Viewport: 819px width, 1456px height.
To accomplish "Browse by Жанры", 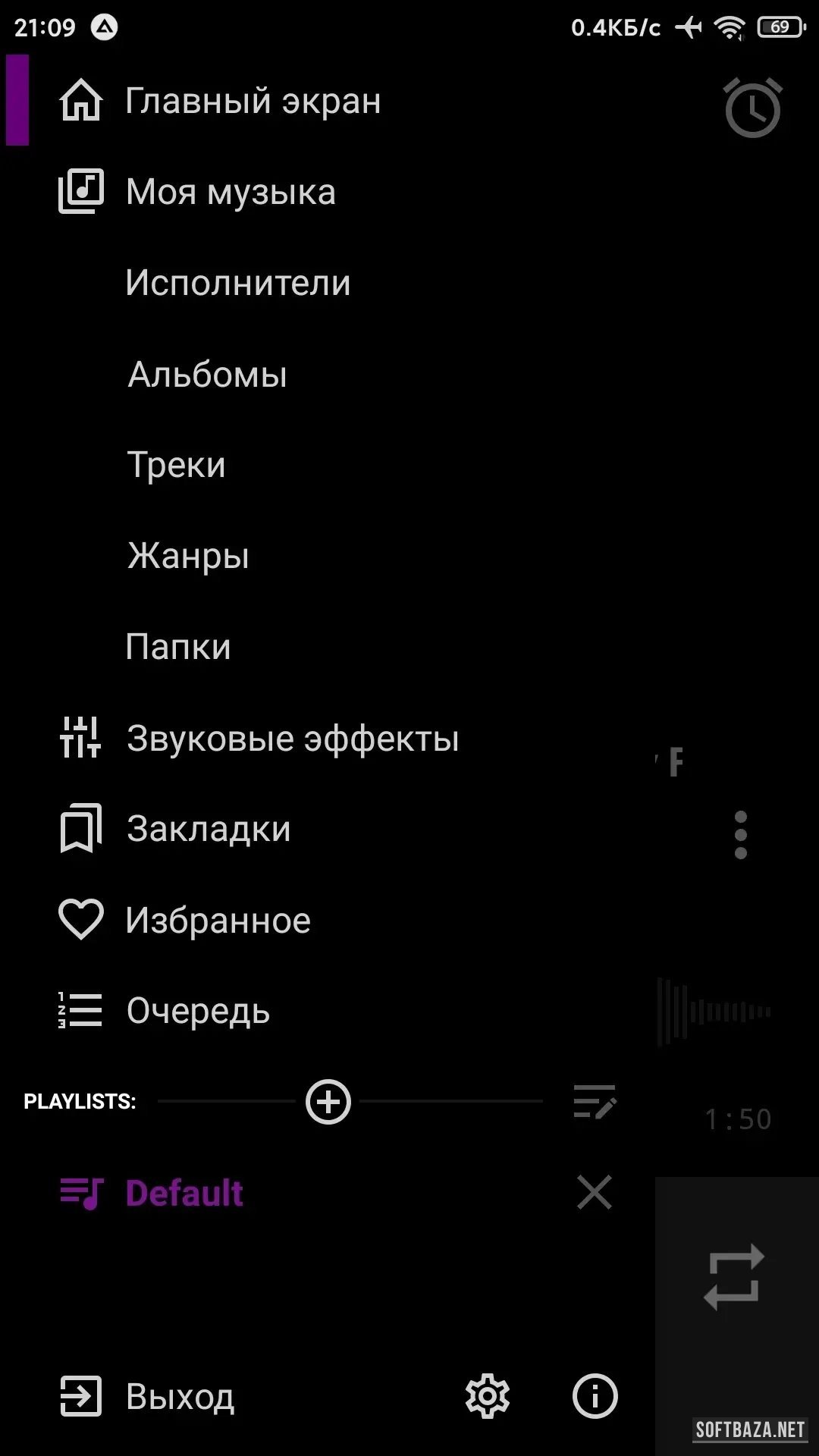I will pyautogui.click(x=188, y=556).
